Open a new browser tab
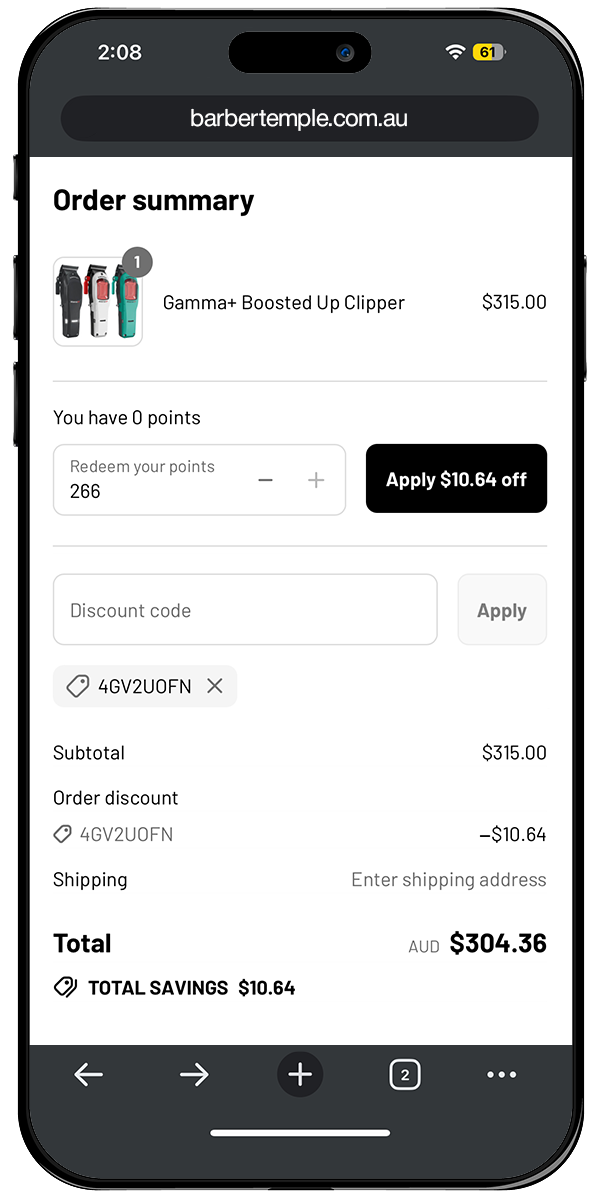The image size is (600, 1200). pyautogui.click(x=300, y=1075)
